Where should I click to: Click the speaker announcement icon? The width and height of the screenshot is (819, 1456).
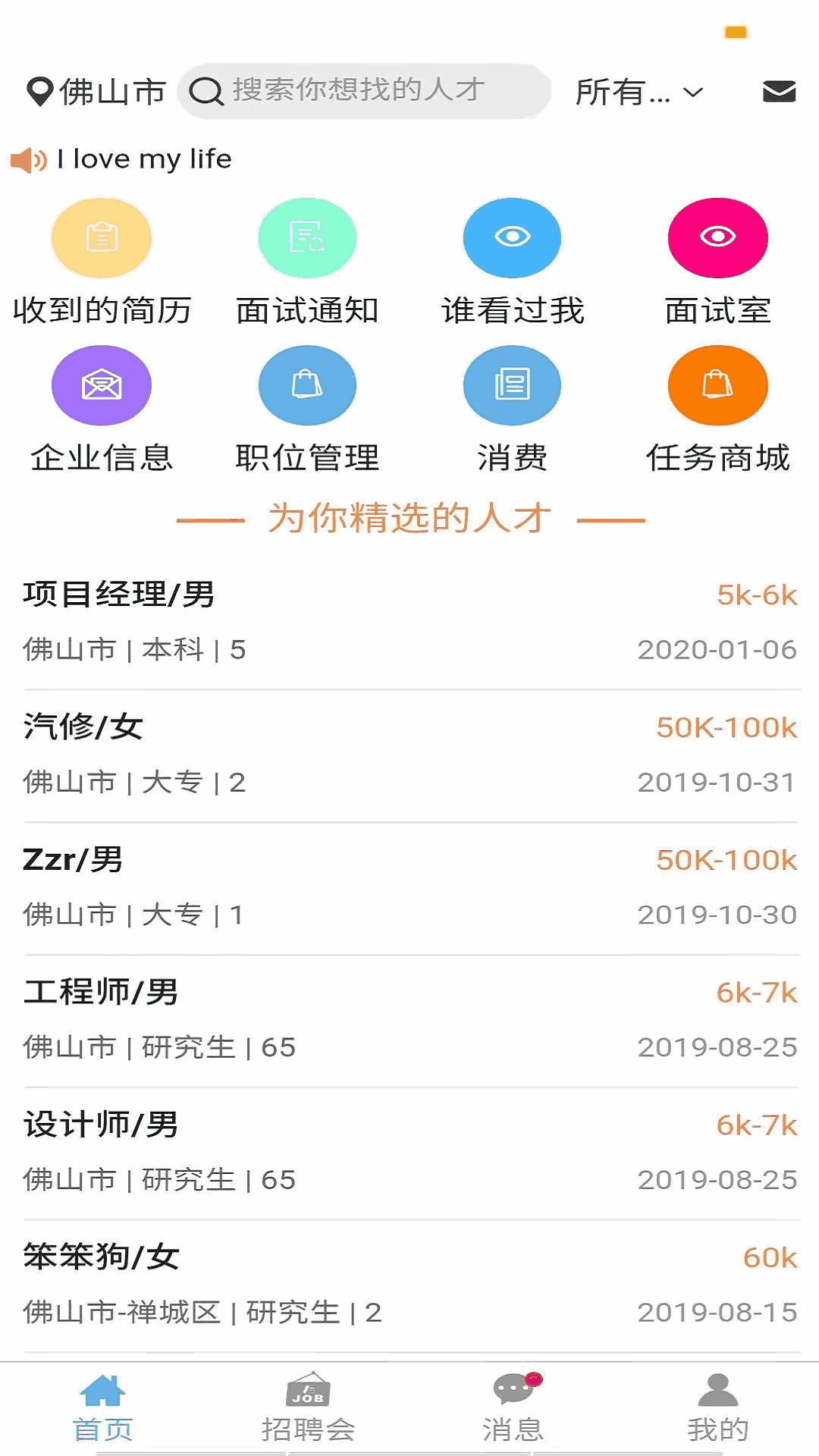coord(28,159)
